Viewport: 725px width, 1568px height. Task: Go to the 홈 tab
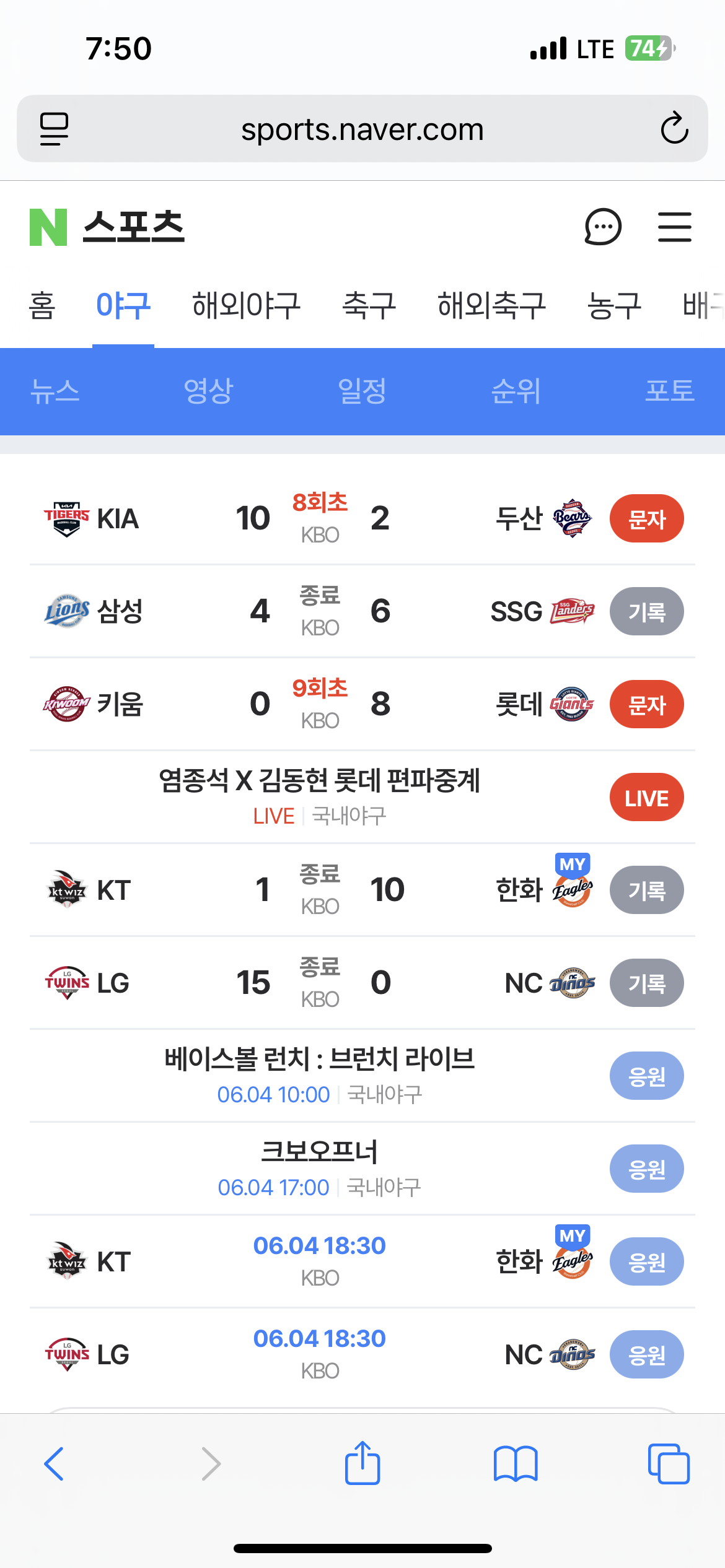tap(42, 306)
